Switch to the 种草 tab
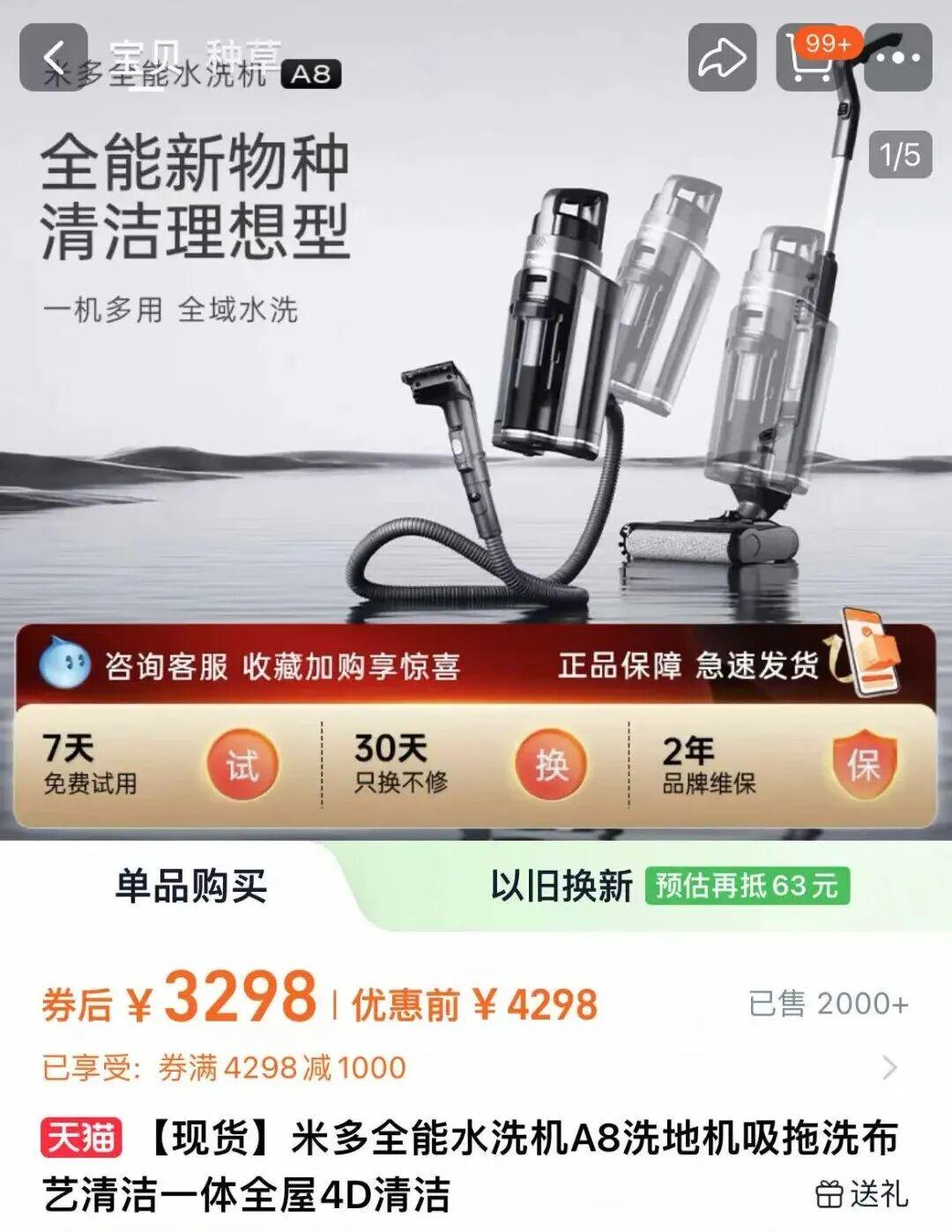The width and height of the screenshot is (952, 1232). (244, 55)
